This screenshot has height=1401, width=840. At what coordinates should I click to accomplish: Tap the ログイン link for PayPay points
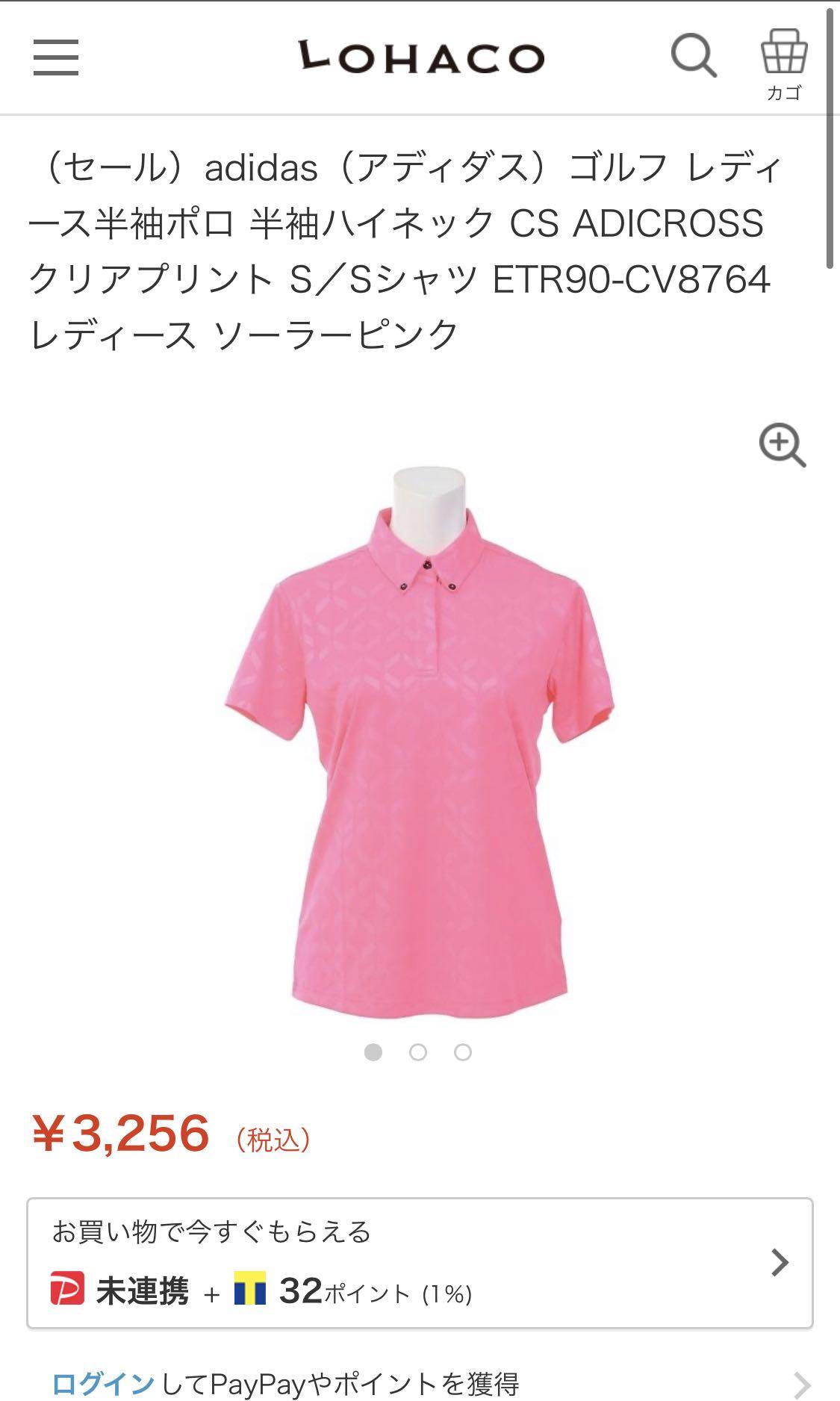103,1384
